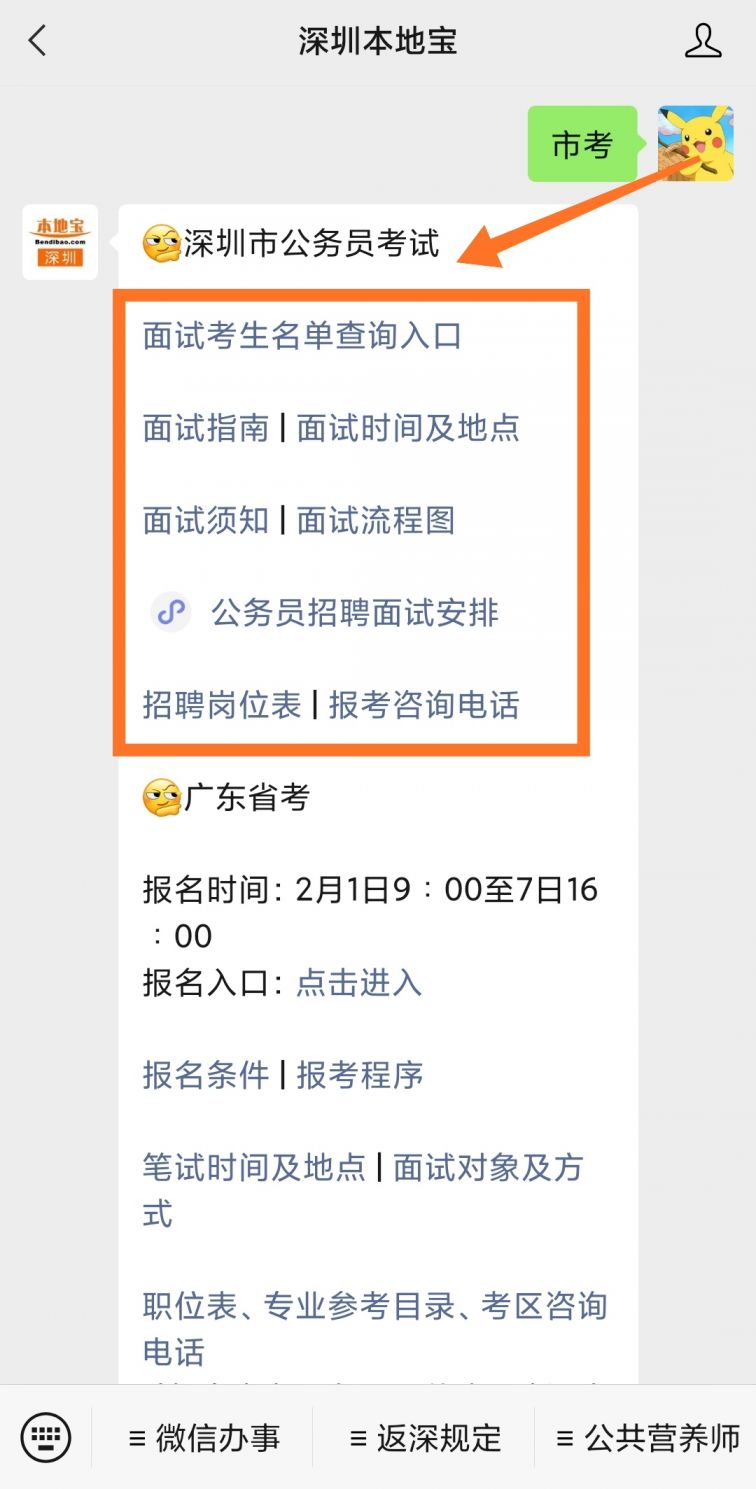View 面试时间及地点 link

[x=408, y=428]
